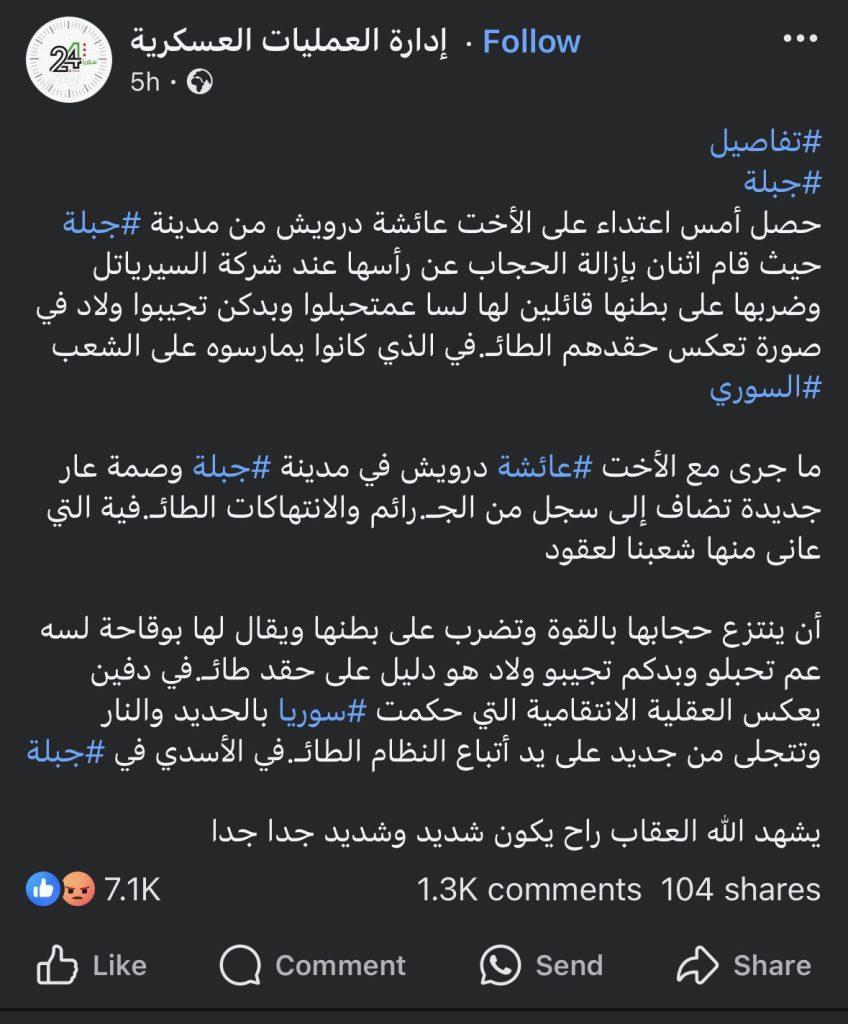Image resolution: width=848 pixels, height=1024 pixels.
Task: Send this post via WhatsApp
Action: [541, 965]
